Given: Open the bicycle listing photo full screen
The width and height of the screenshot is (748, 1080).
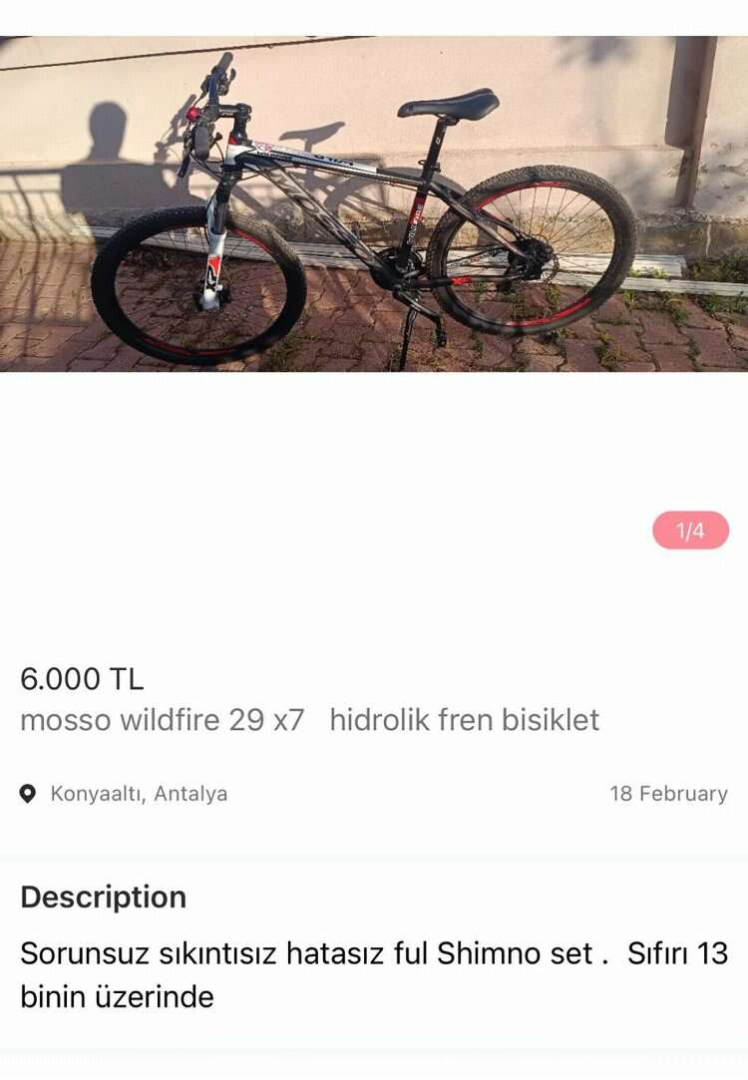Looking at the screenshot, I should [374, 205].
